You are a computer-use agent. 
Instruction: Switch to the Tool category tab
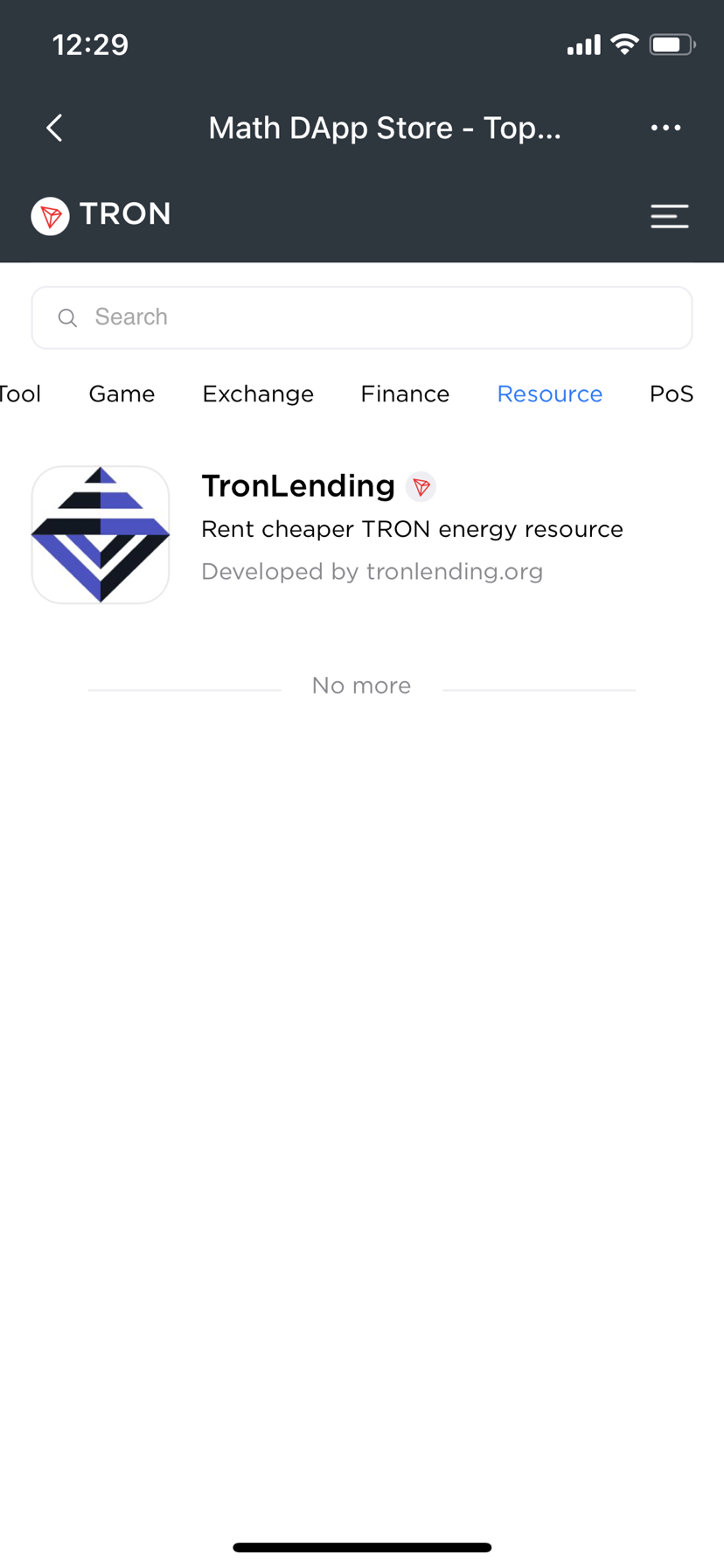pos(21,394)
